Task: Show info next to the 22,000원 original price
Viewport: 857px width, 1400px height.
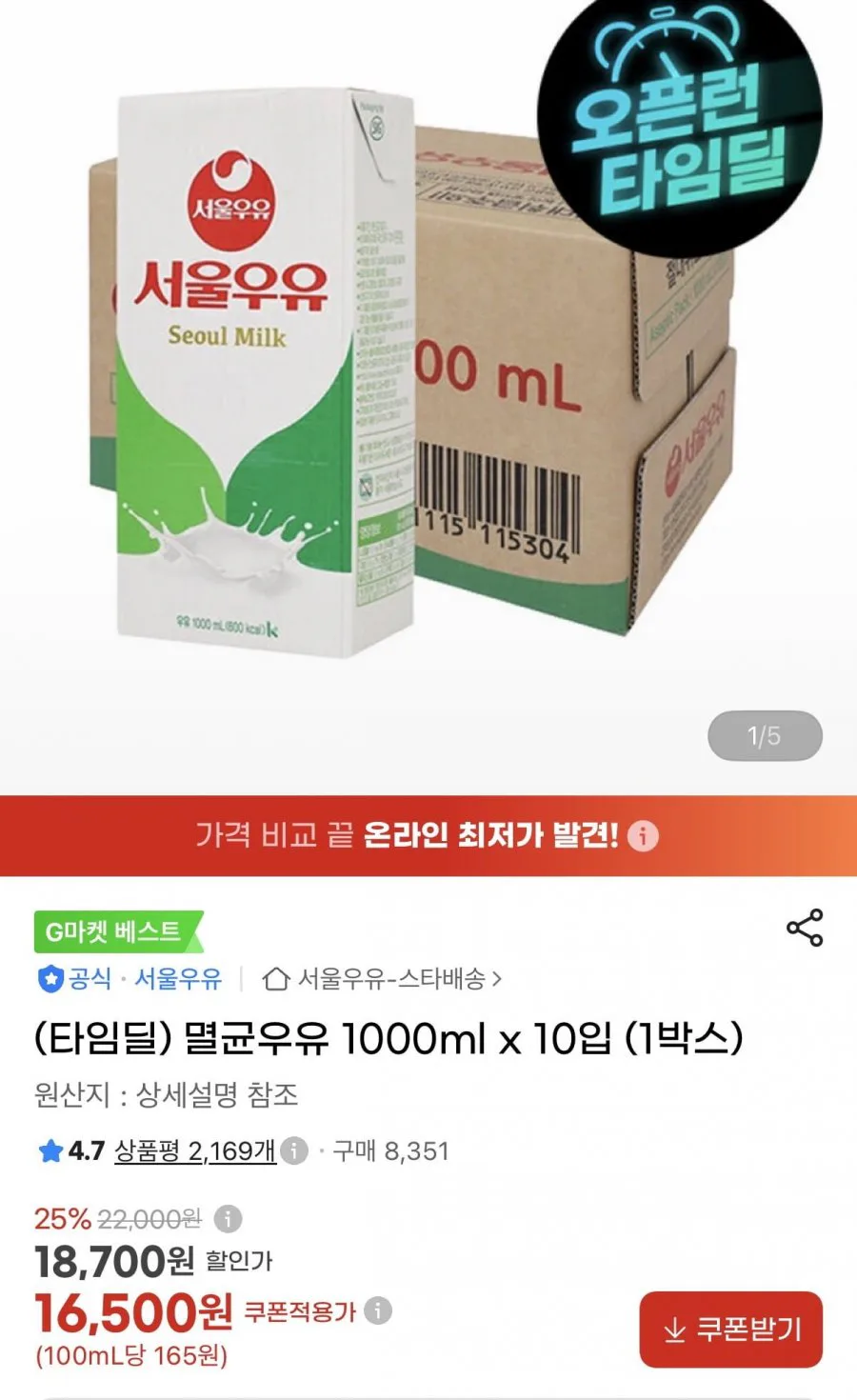Action: [x=228, y=1218]
